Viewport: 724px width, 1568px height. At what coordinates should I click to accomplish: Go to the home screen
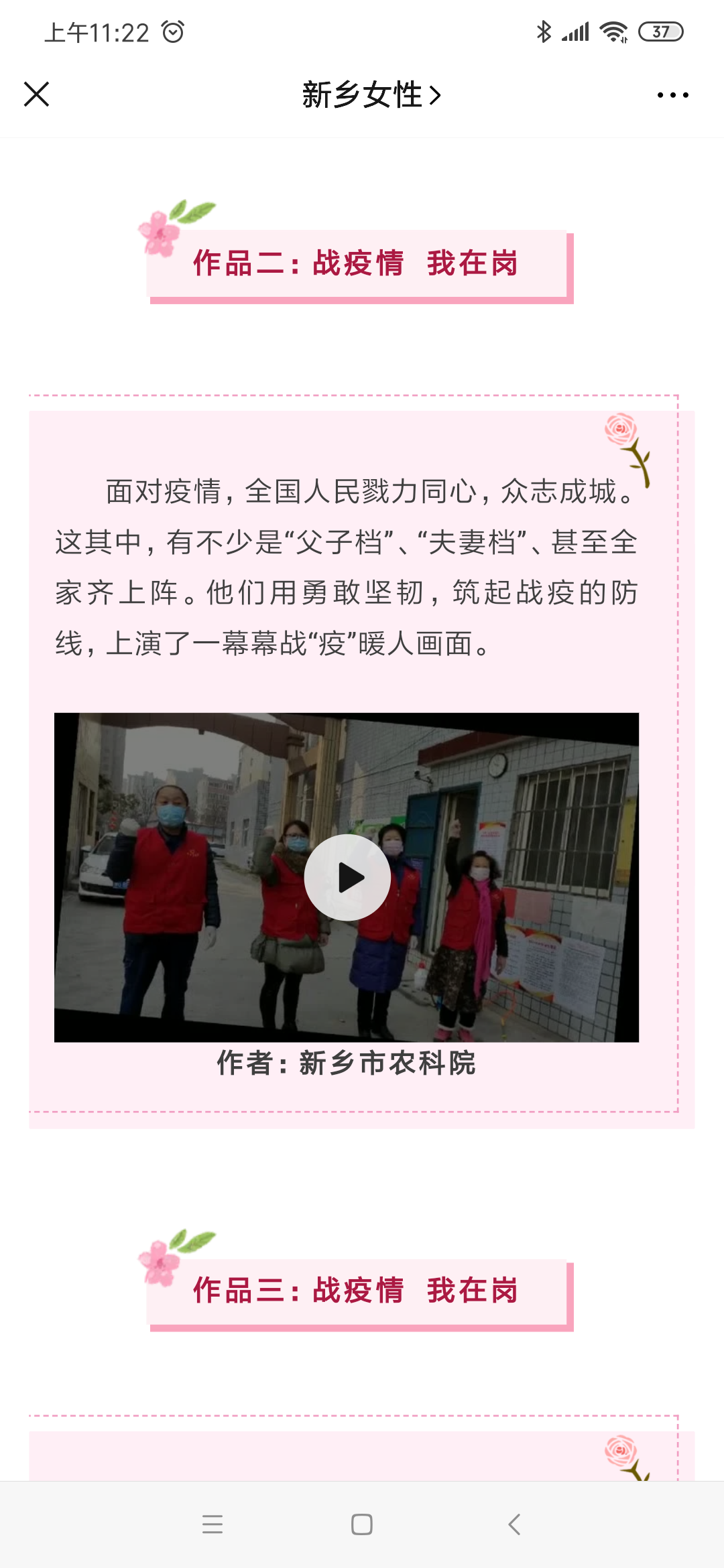coord(362,1524)
